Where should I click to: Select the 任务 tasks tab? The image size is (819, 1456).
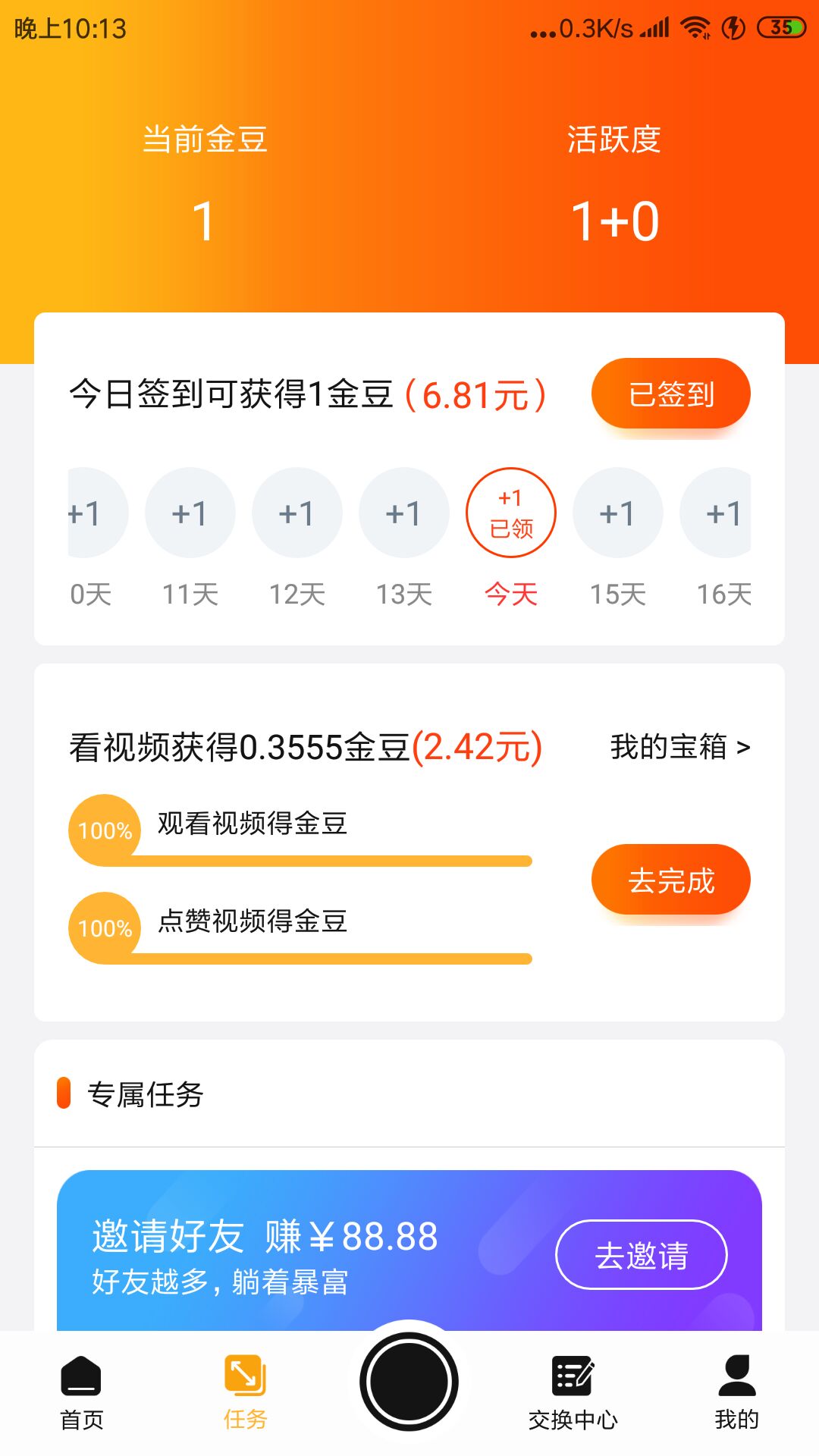pyautogui.click(x=245, y=1392)
